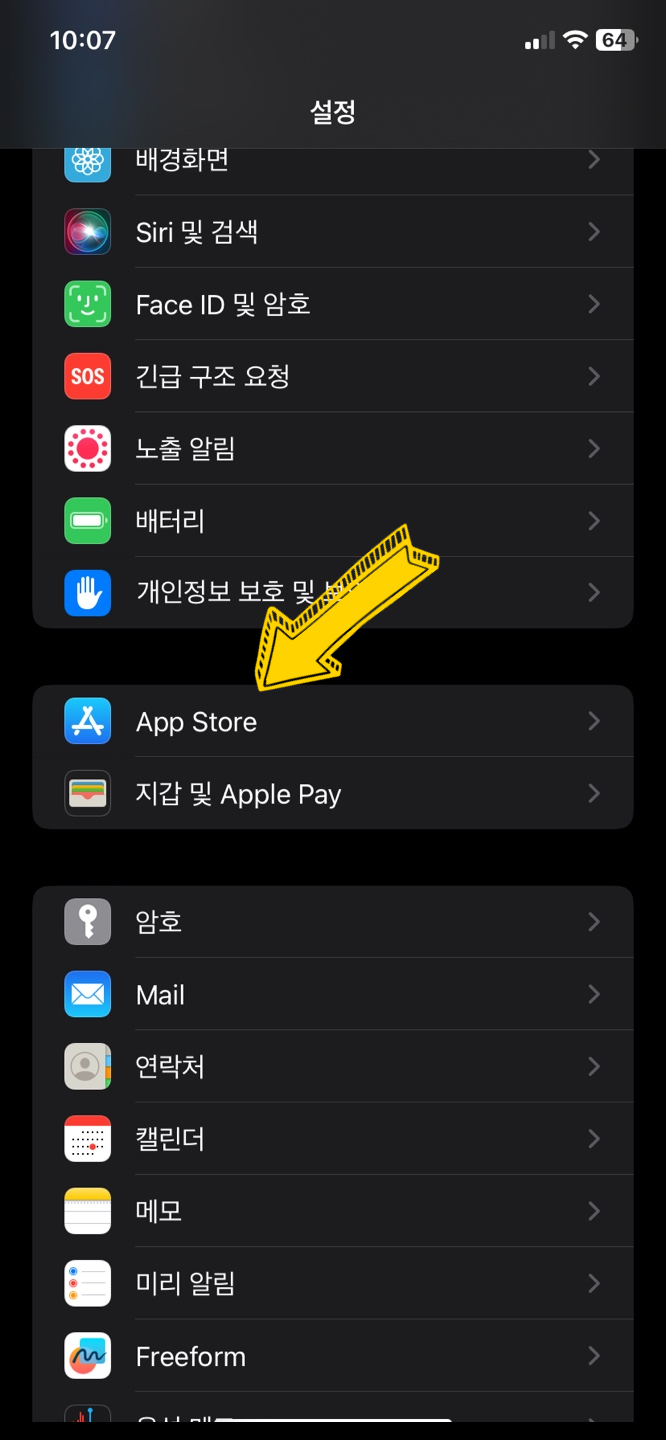This screenshot has width=666, height=1440.
Task: Open 긴급 구조 요청 settings
Action: [x=333, y=376]
